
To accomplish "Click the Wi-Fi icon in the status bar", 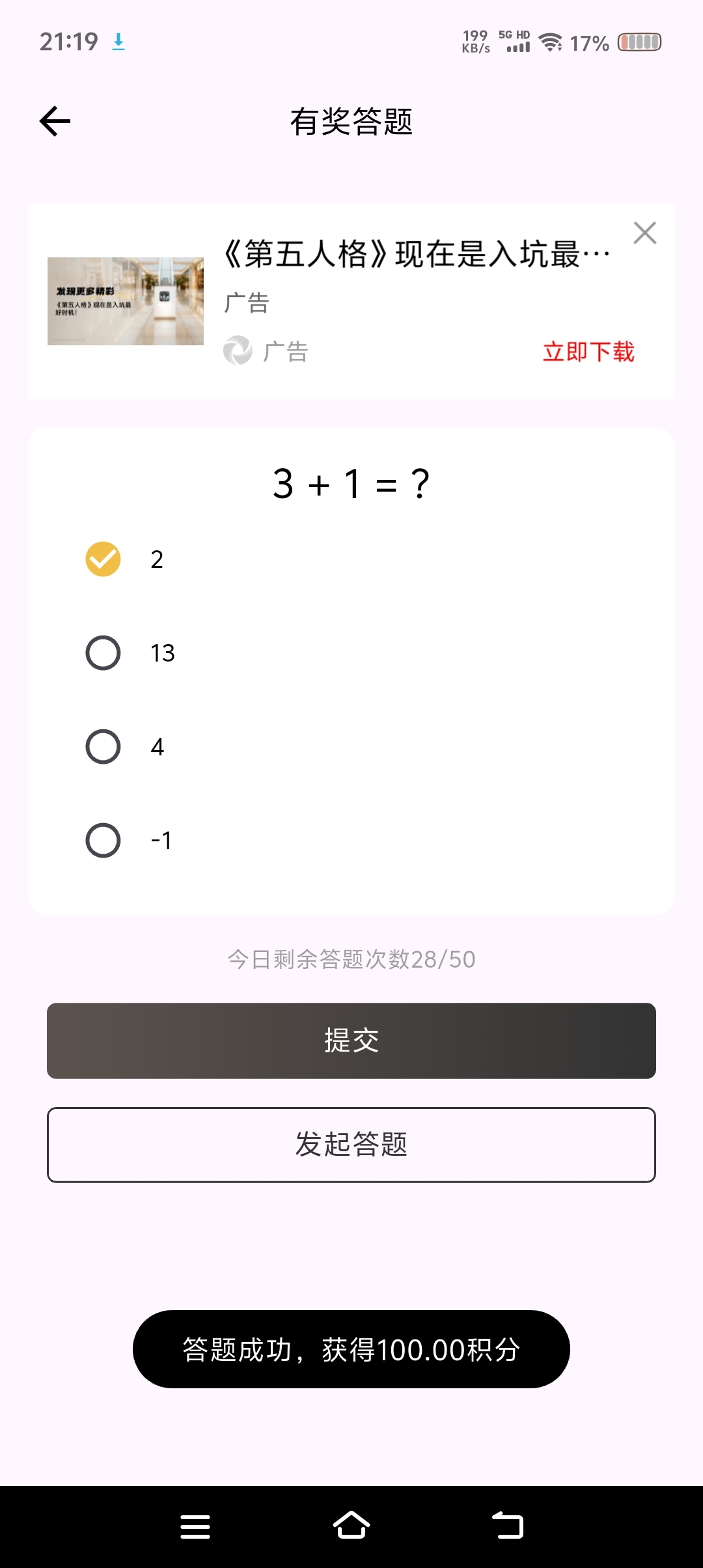I will coord(550,40).
